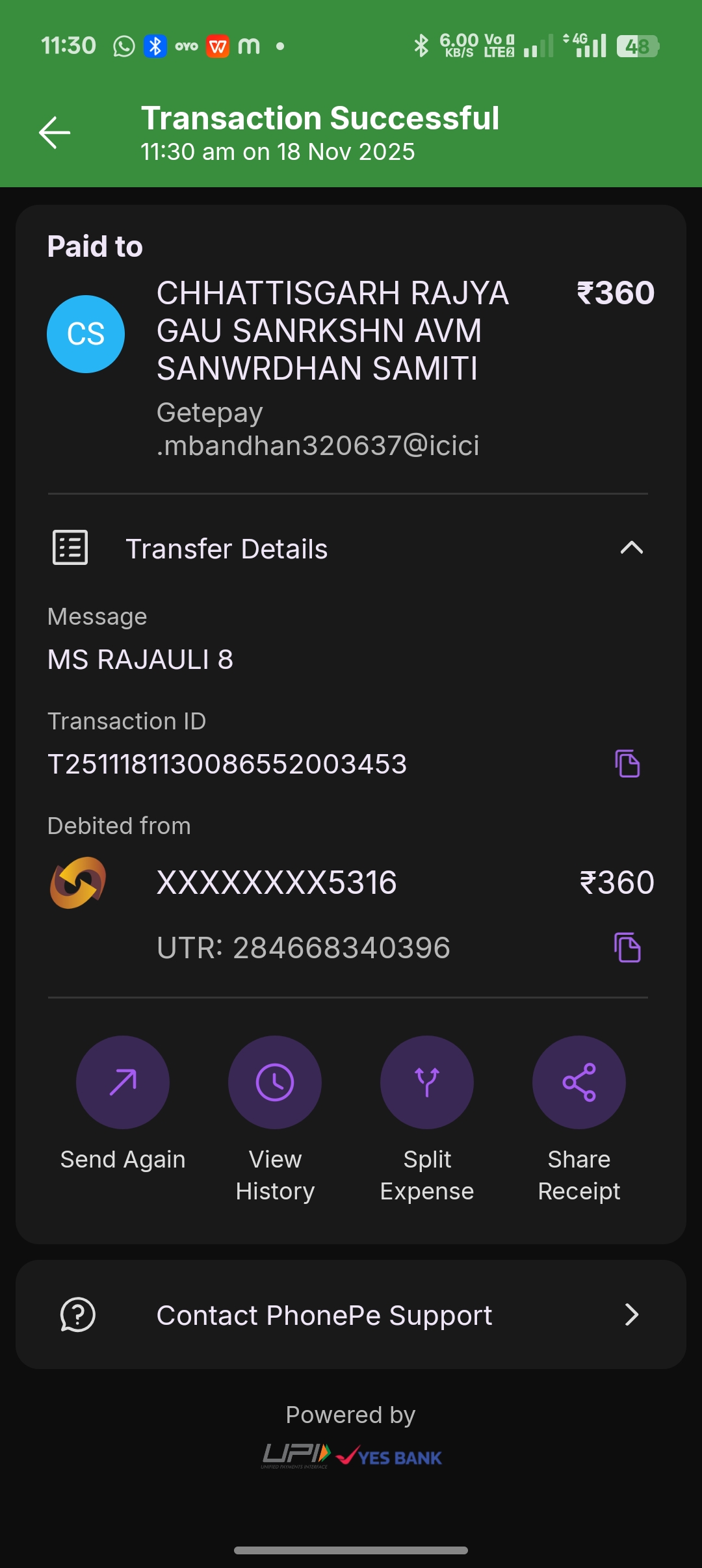The height and width of the screenshot is (1568, 702).
Task: Go back using the top arrow
Action: [x=55, y=133]
